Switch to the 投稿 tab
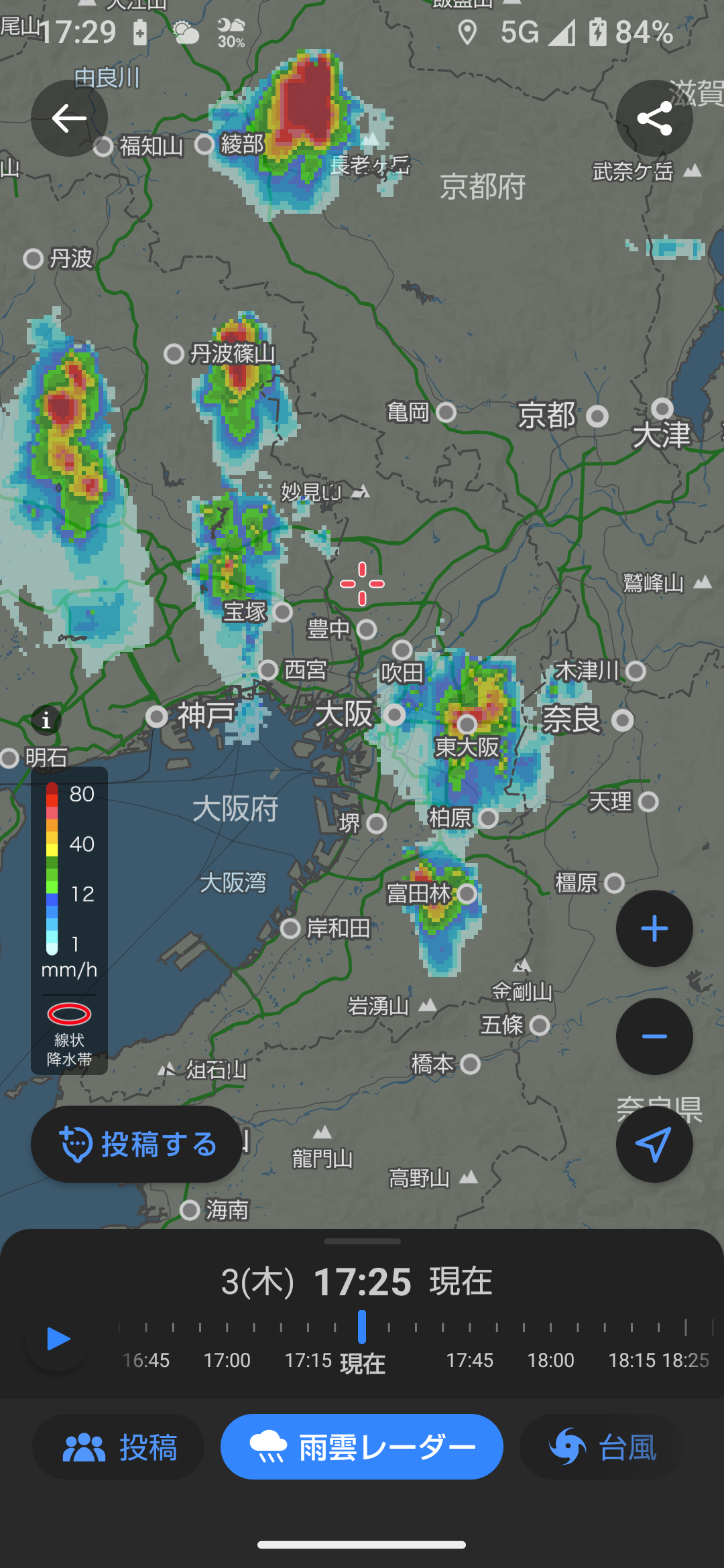Viewport: 724px width, 1568px height. tap(119, 1447)
